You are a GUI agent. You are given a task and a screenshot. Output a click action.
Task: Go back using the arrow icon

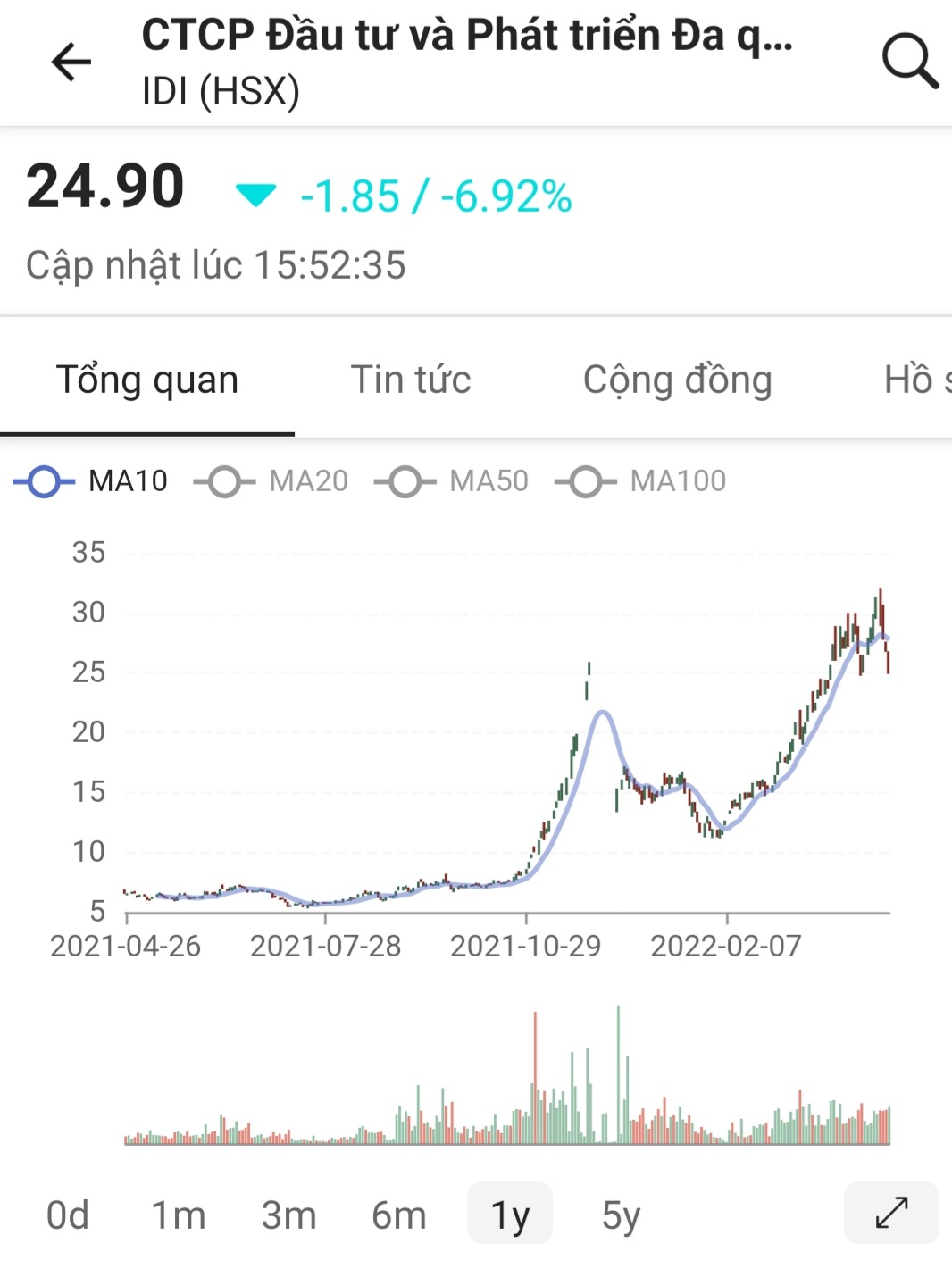click(71, 63)
